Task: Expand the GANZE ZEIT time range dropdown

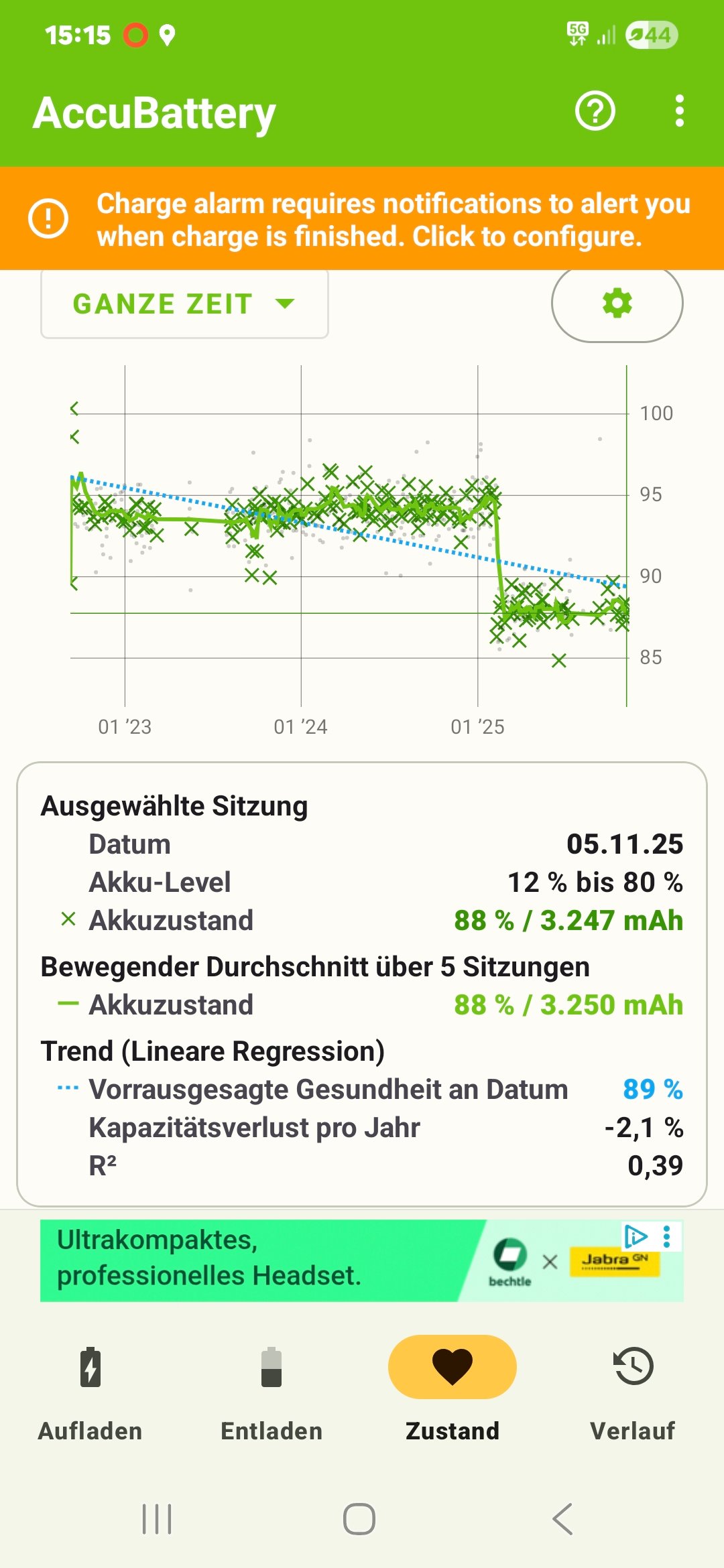Action: coord(184,304)
